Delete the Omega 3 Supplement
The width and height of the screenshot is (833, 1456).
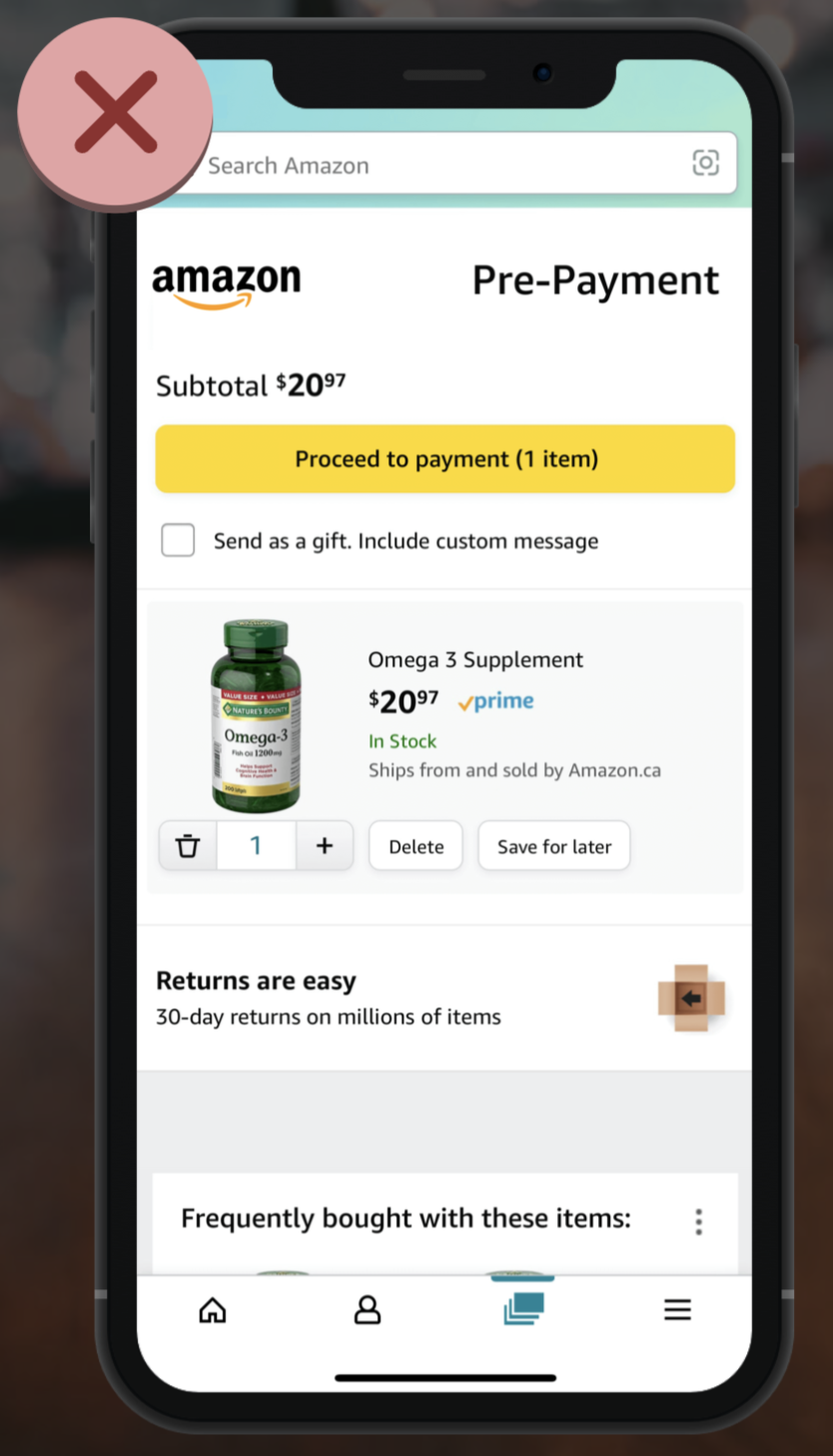(416, 846)
